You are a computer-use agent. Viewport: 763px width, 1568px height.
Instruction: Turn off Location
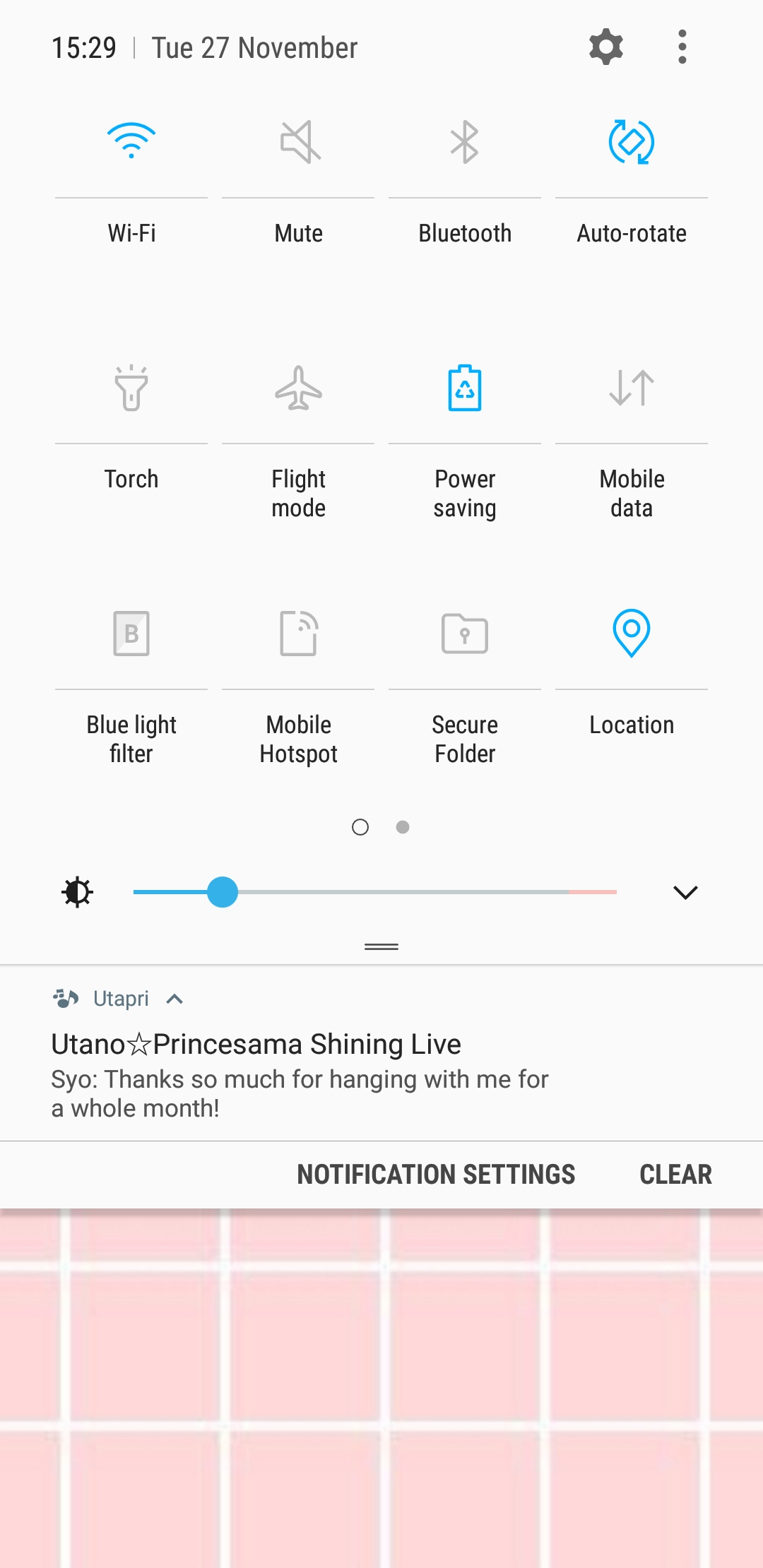632,634
